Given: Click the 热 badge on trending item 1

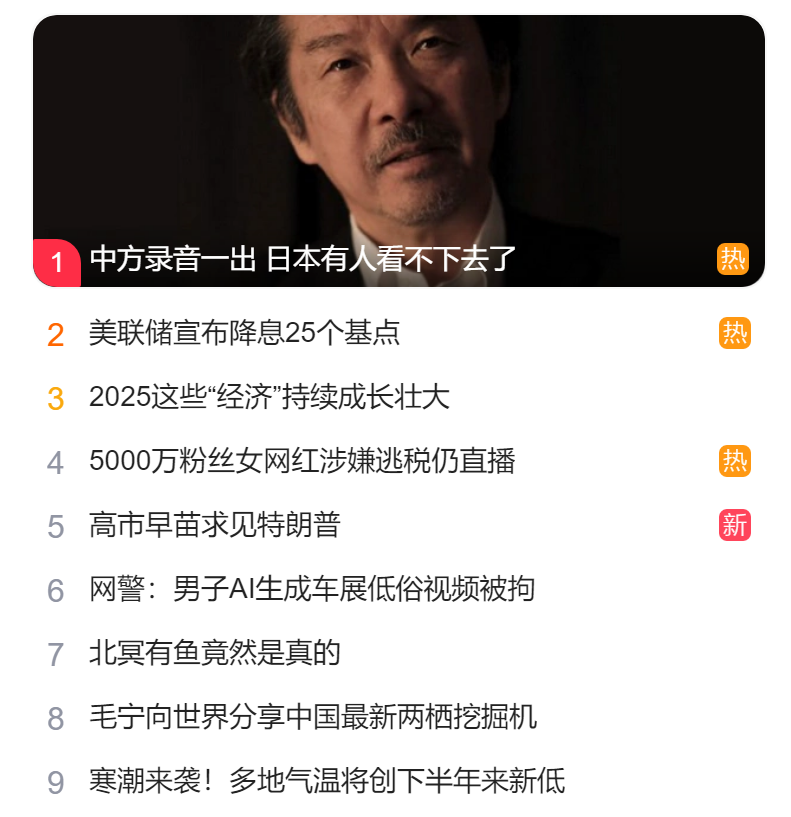Looking at the screenshot, I should pyautogui.click(x=734, y=258).
